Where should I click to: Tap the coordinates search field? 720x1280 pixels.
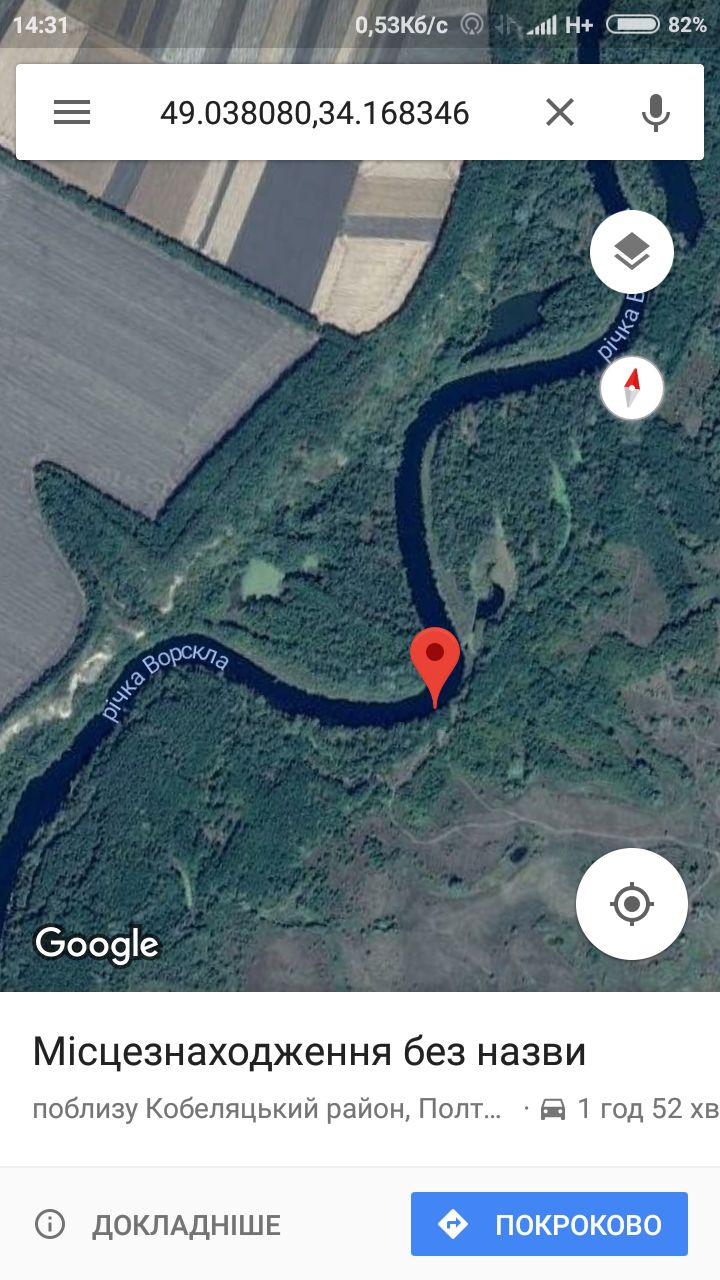pyautogui.click(x=315, y=113)
